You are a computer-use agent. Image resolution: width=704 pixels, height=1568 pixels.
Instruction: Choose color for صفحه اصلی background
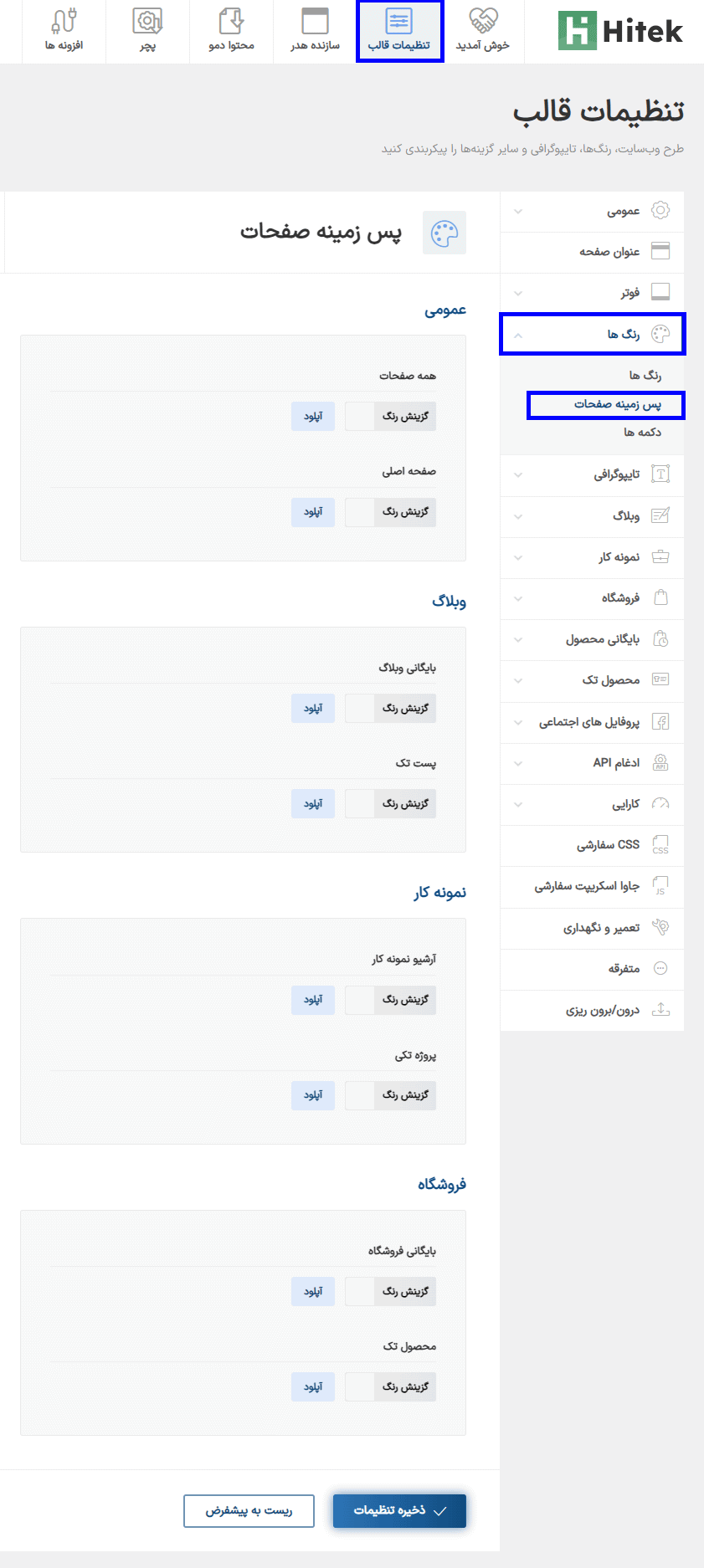pos(390,511)
